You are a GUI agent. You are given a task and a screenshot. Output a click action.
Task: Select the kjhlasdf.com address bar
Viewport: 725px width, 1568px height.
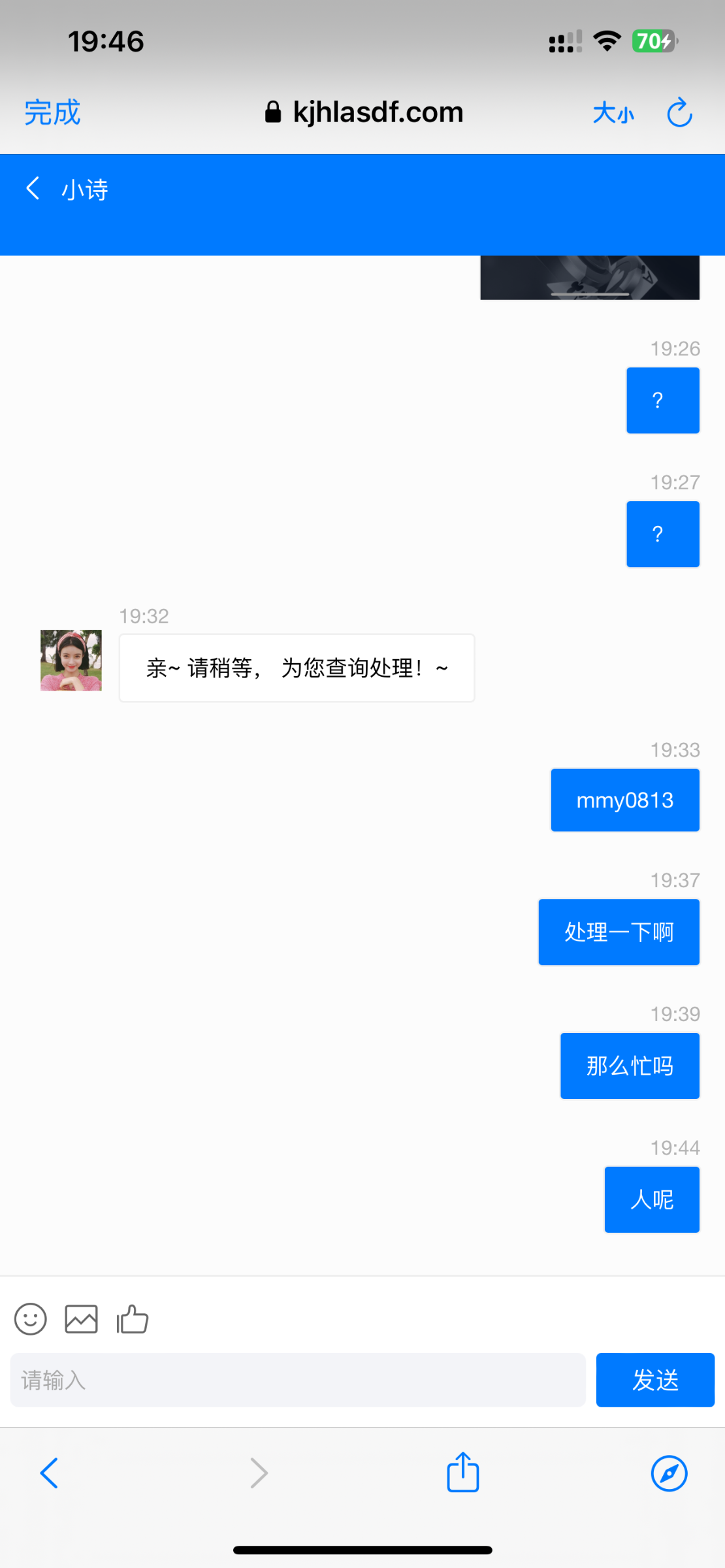[x=378, y=111]
